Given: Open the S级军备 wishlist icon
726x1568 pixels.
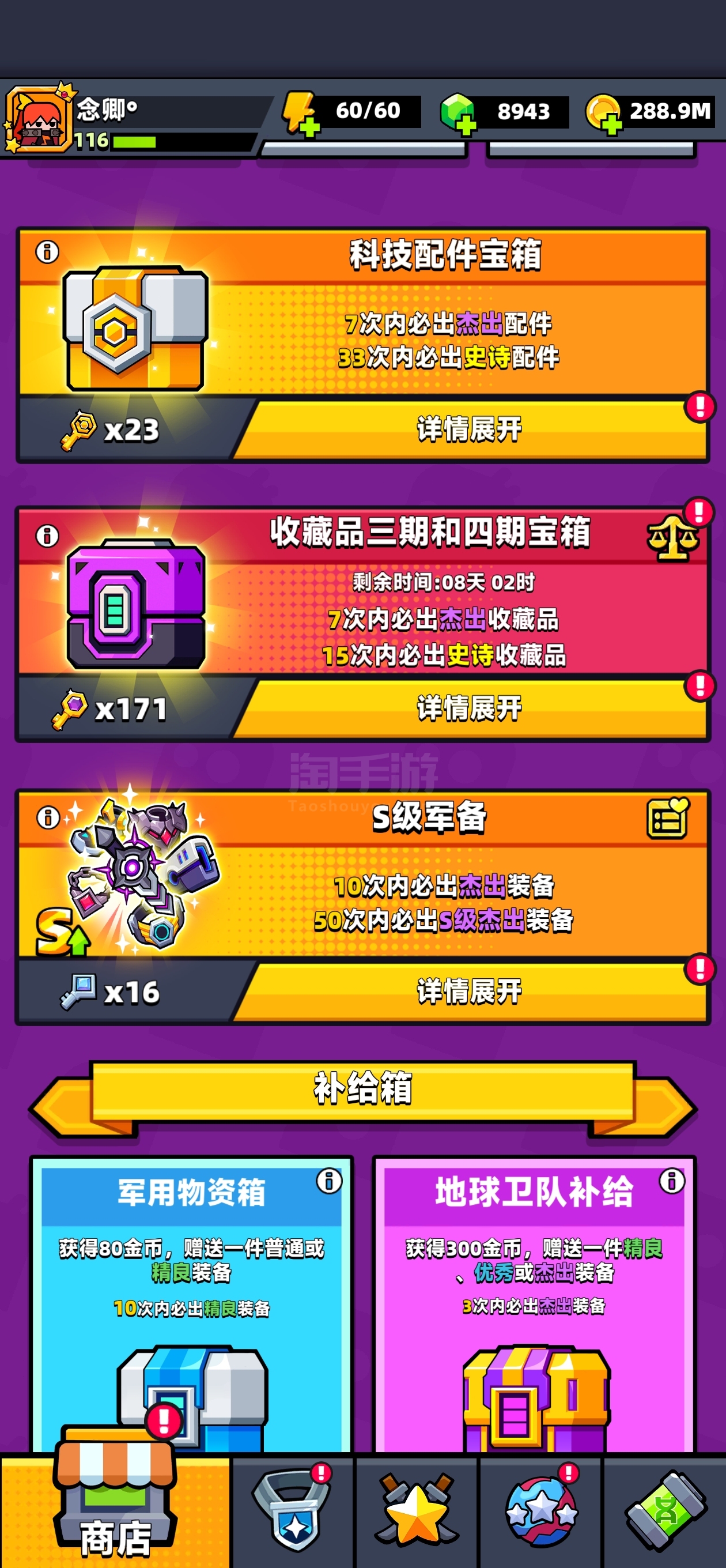Looking at the screenshot, I should (x=668, y=819).
